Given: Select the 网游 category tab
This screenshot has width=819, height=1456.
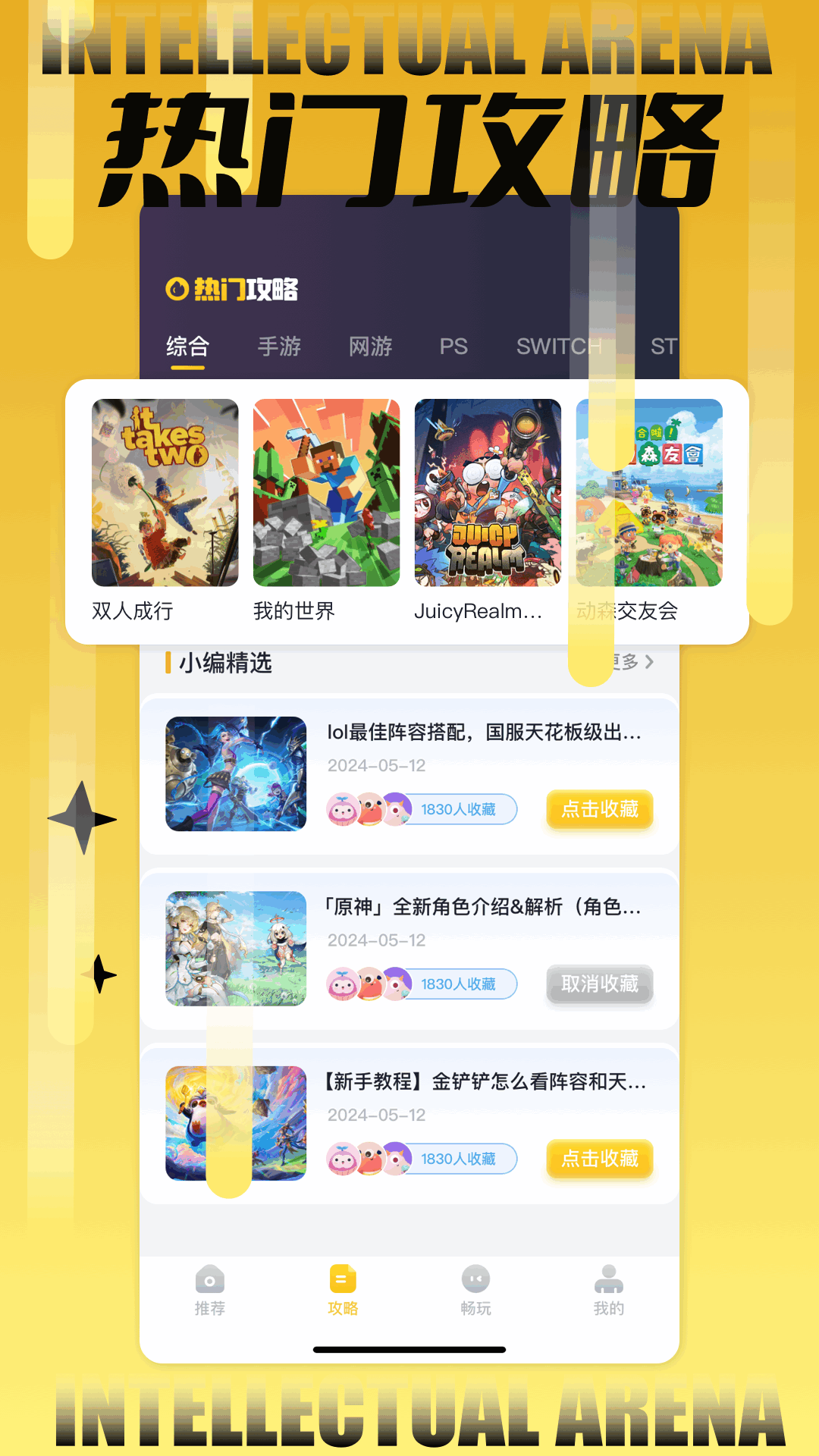Looking at the screenshot, I should pyautogui.click(x=370, y=347).
